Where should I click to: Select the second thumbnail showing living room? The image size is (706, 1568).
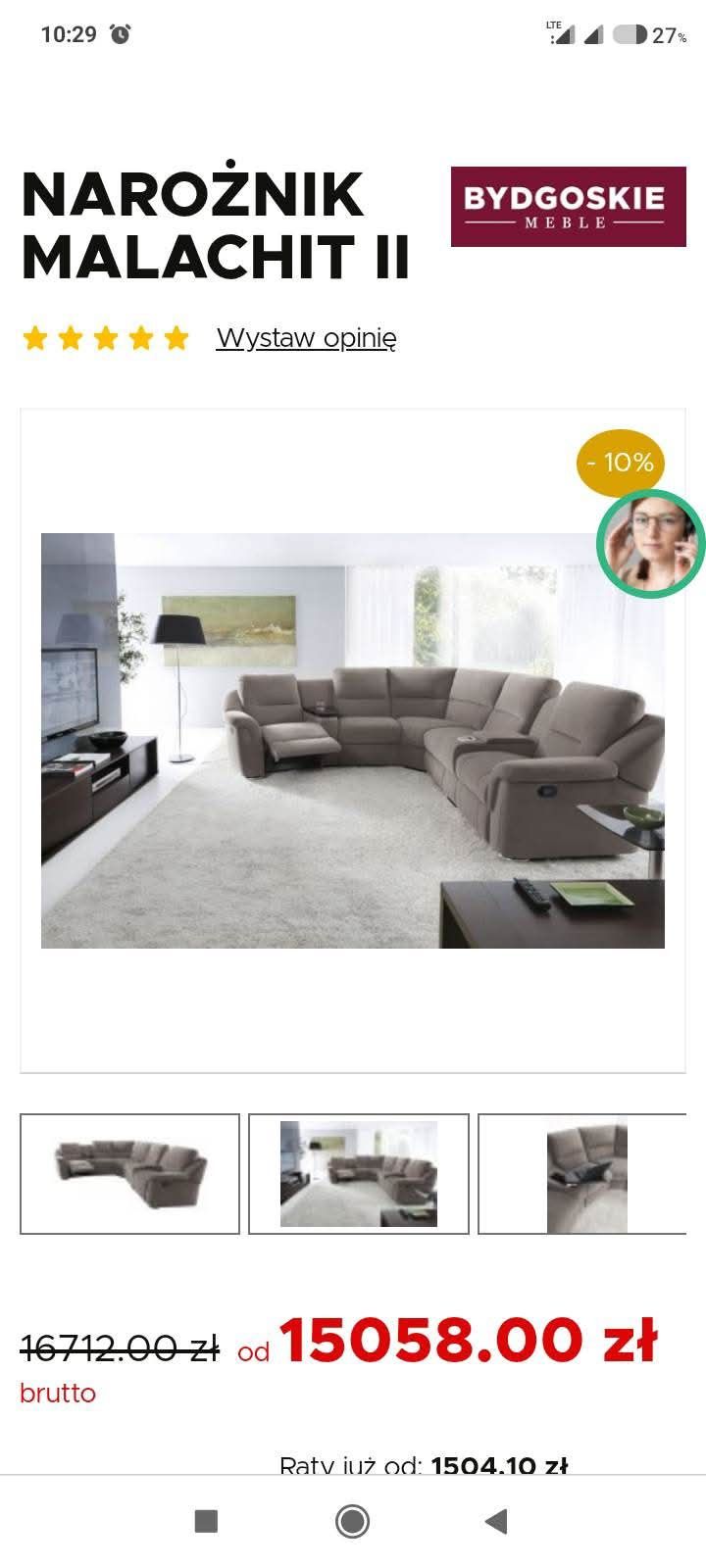point(359,1173)
